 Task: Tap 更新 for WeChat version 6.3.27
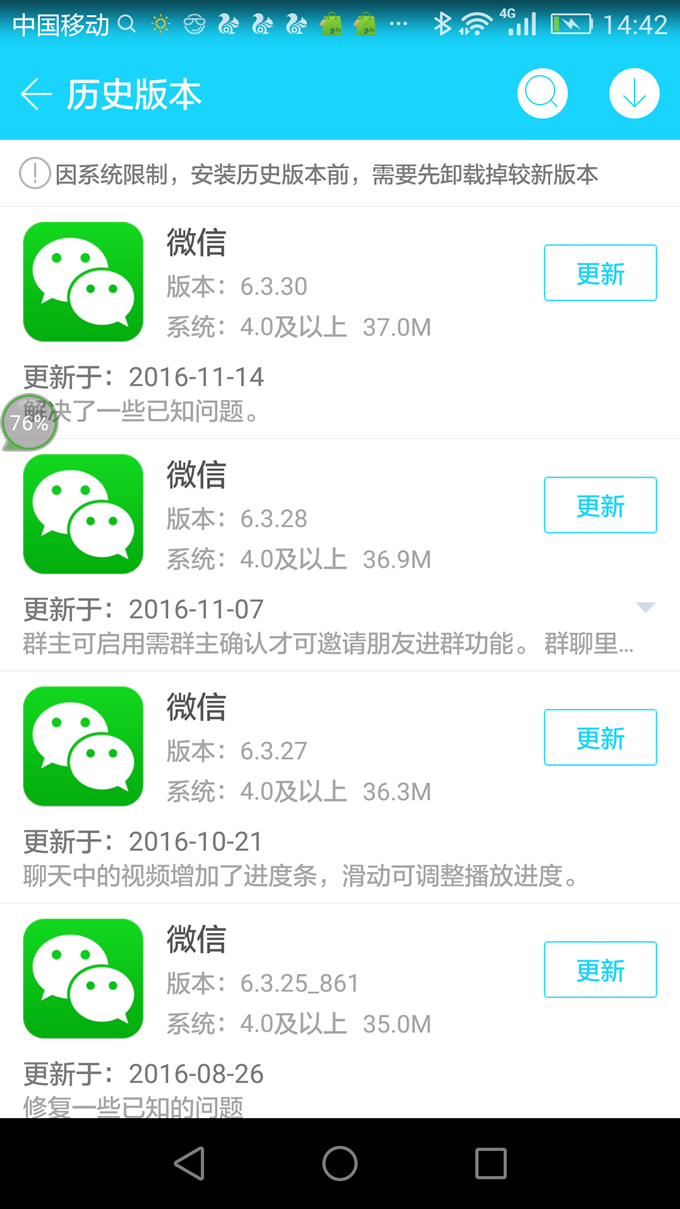coord(600,737)
